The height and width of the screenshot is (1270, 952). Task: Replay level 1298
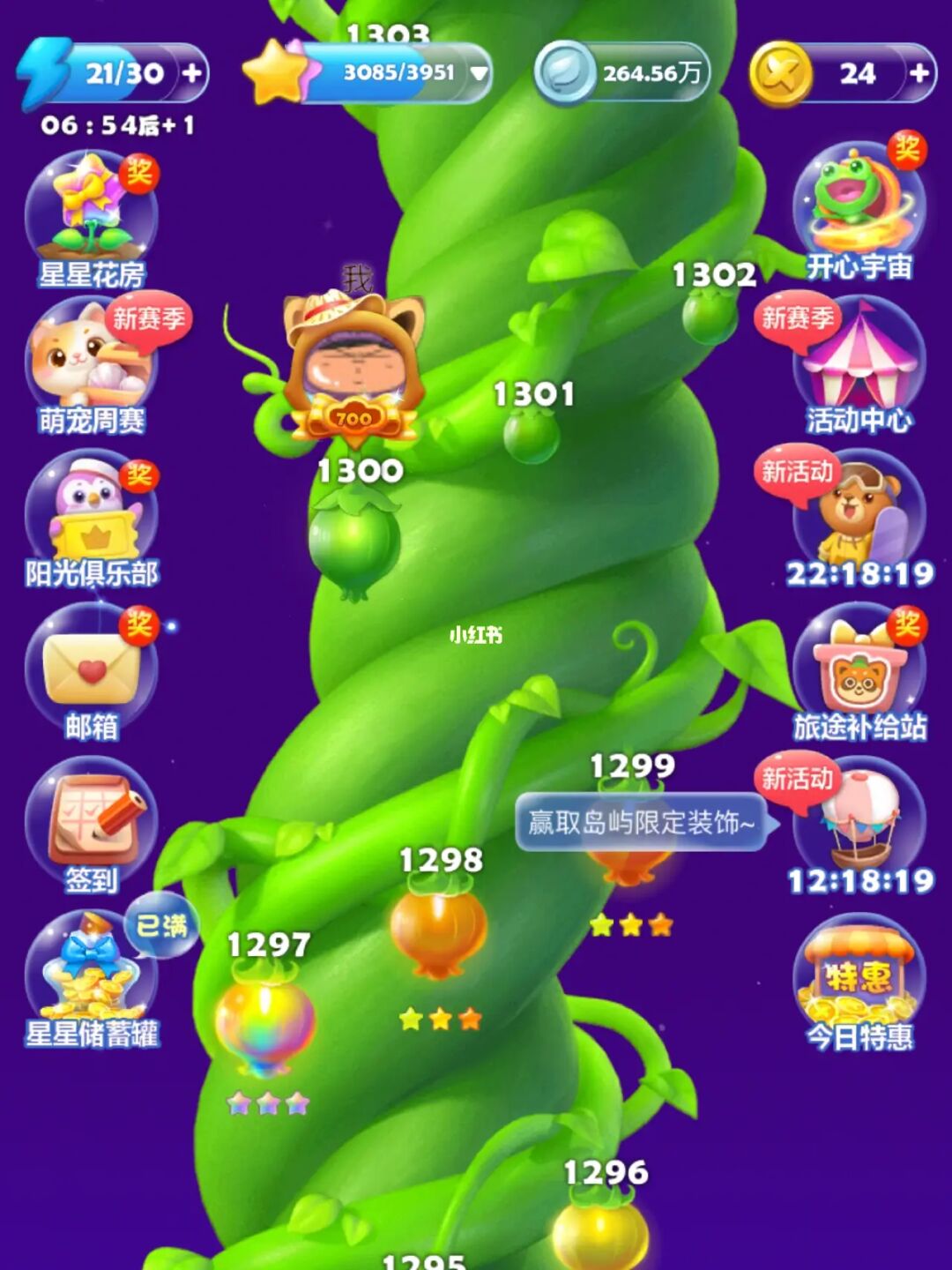coord(438,930)
